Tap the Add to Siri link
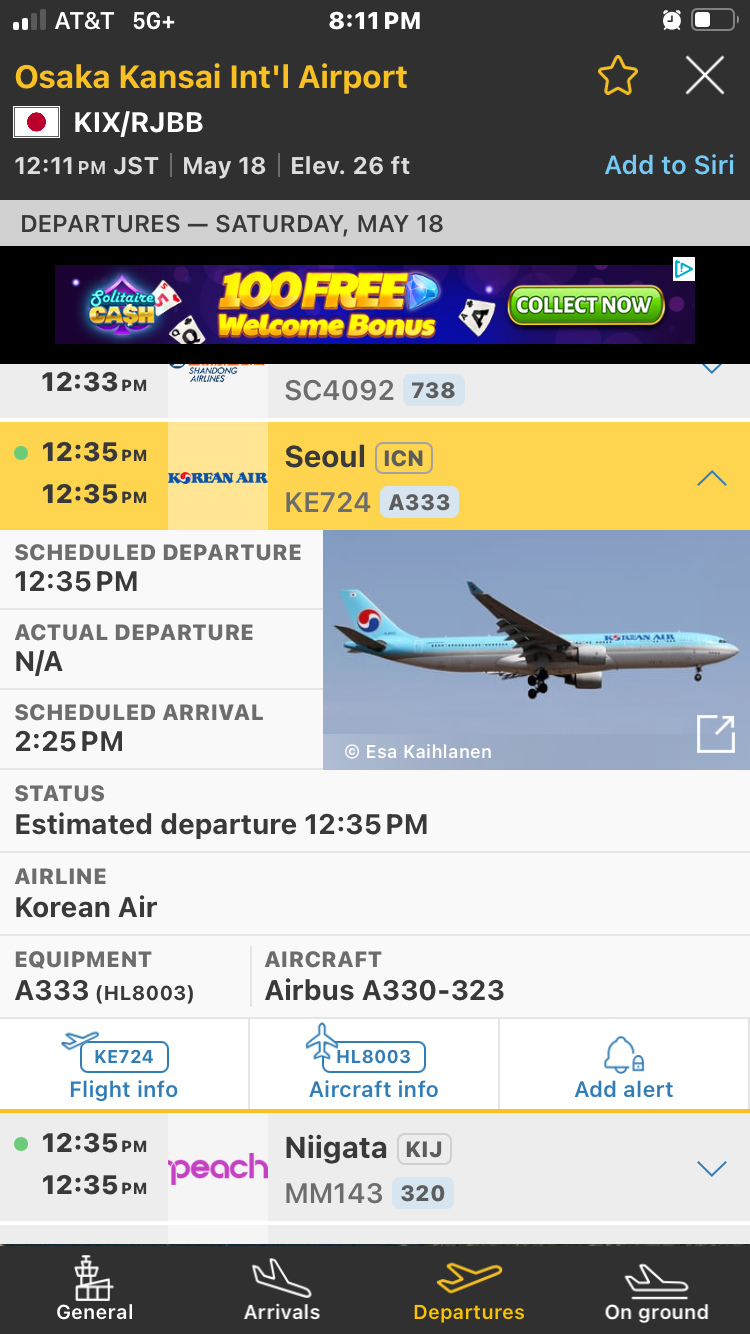This screenshot has width=750, height=1334. click(x=669, y=165)
